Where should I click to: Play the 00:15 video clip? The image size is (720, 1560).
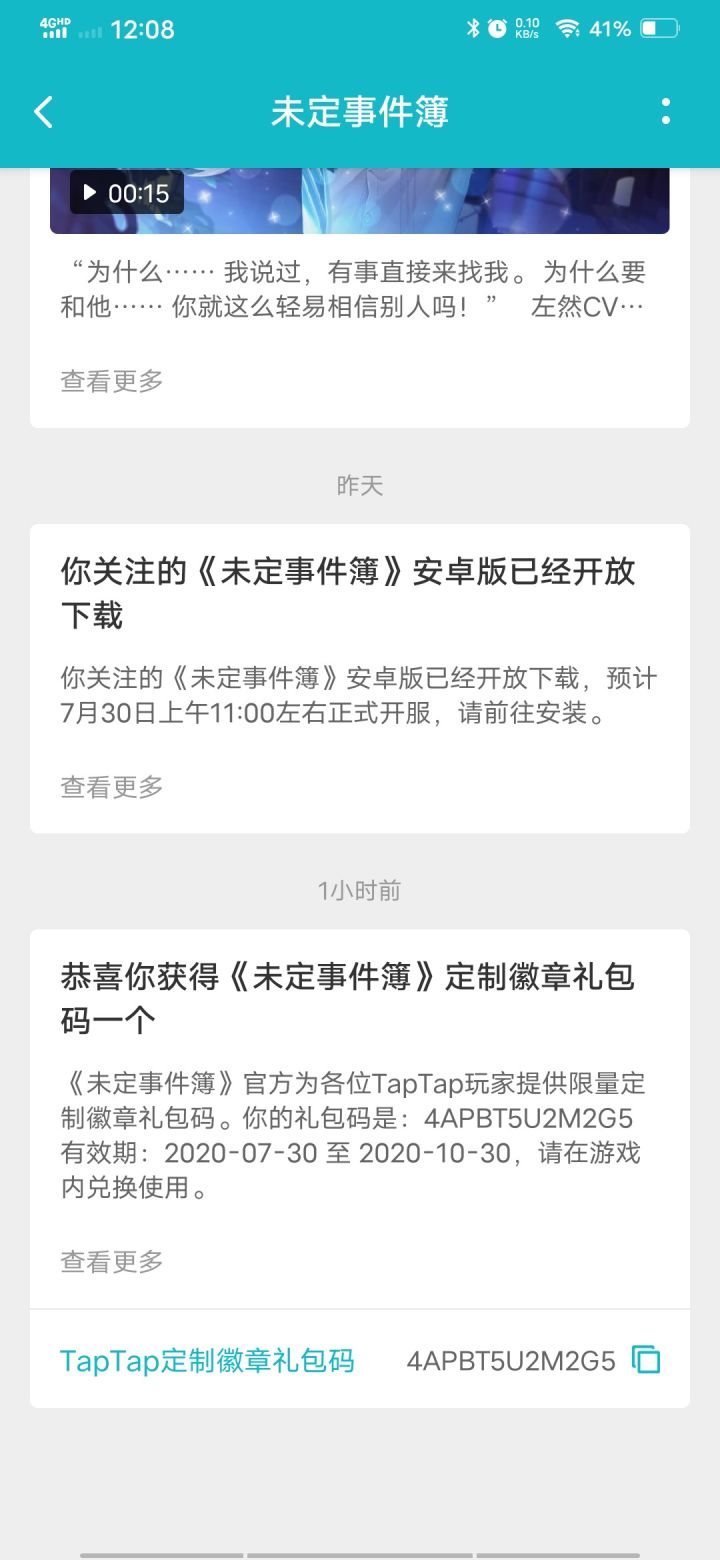point(127,192)
